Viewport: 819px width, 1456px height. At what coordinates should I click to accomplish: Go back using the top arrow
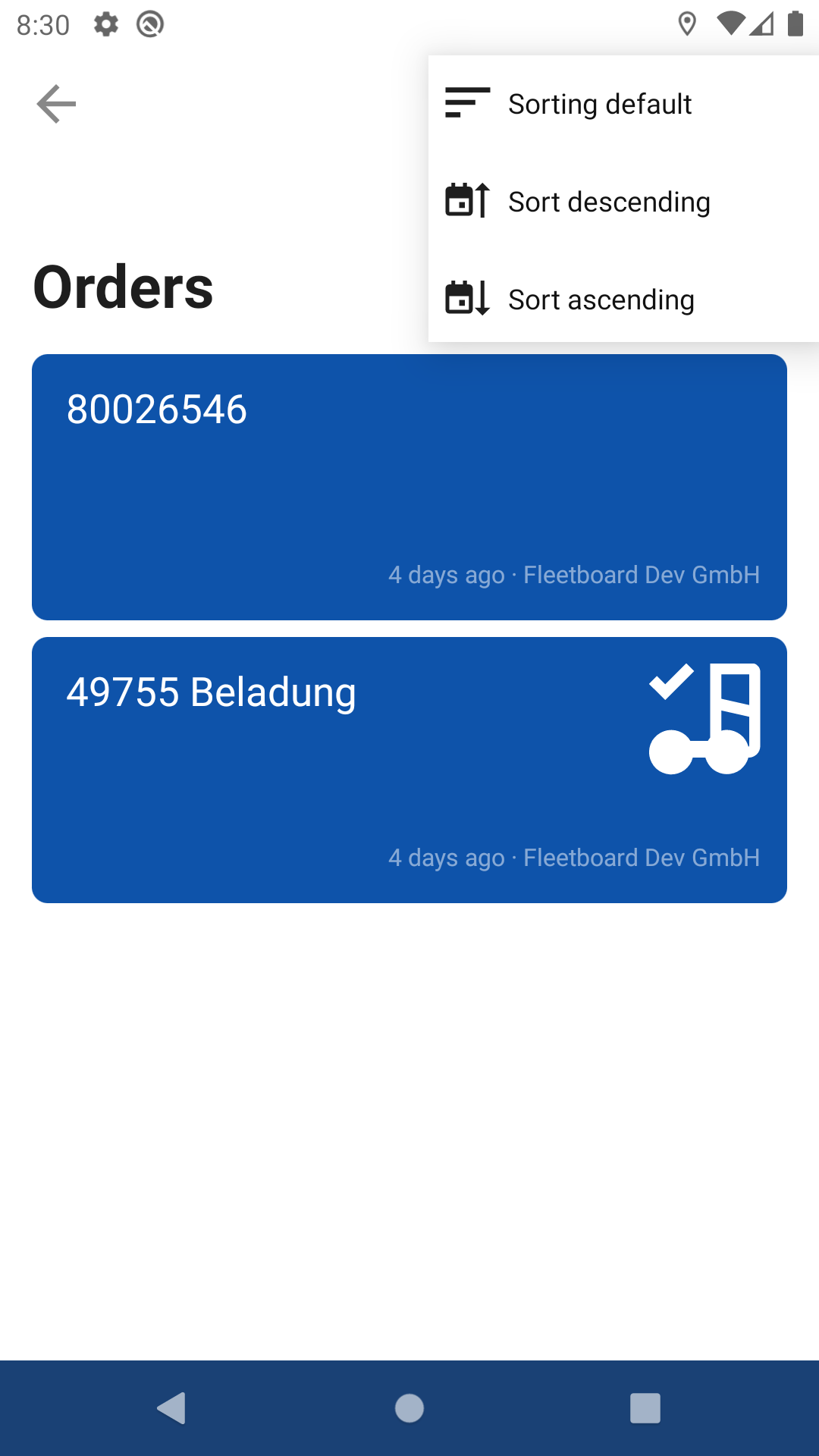(x=56, y=104)
